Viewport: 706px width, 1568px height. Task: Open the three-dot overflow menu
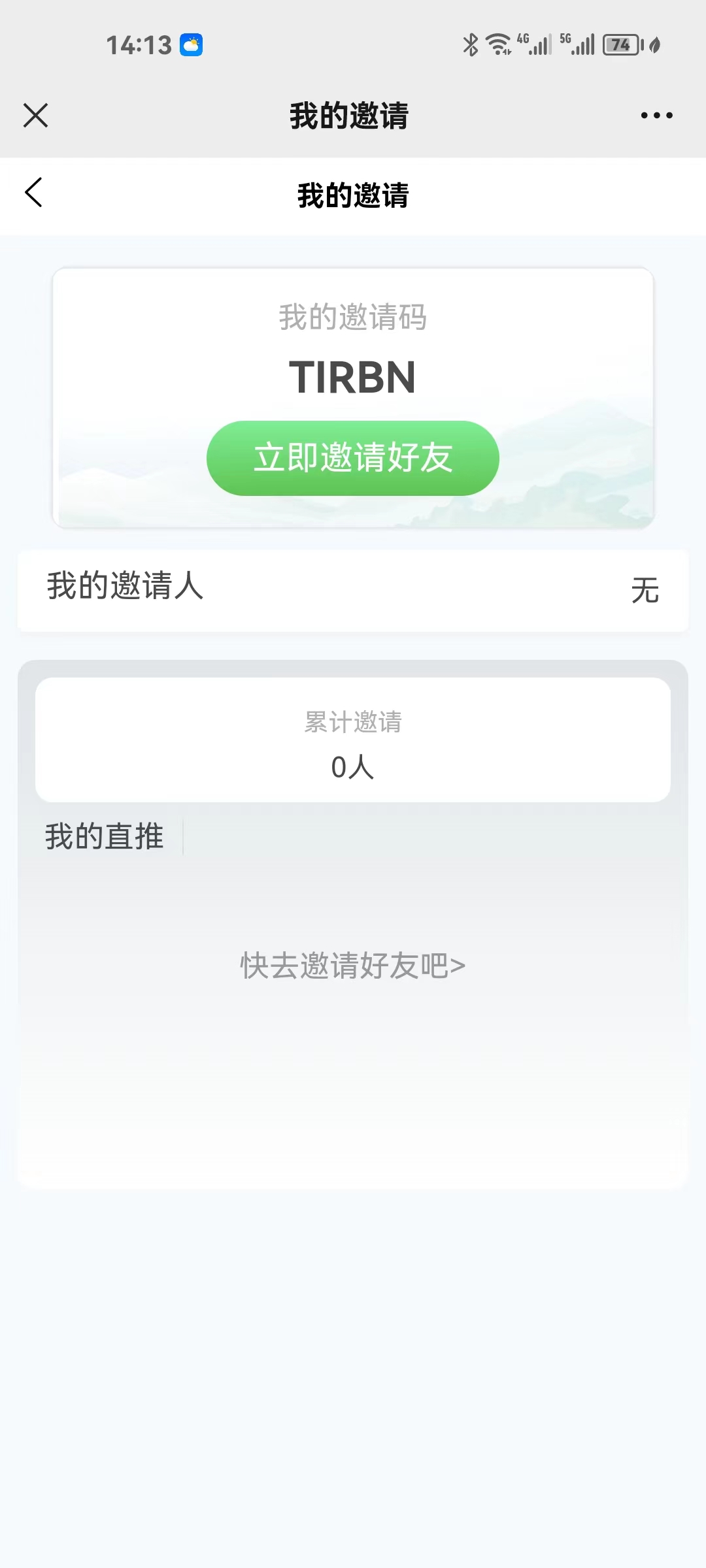click(x=656, y=116)
